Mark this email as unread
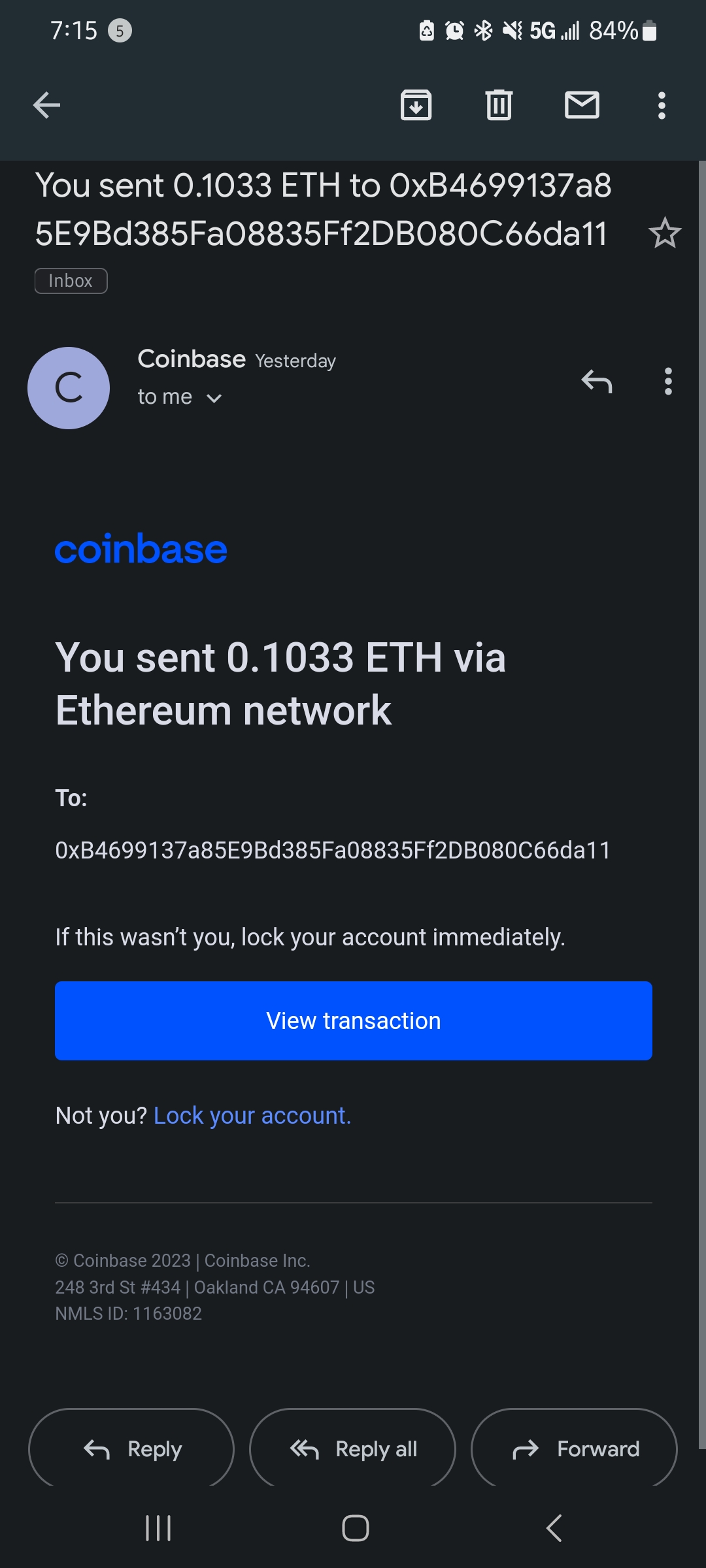 click(582, 105)
